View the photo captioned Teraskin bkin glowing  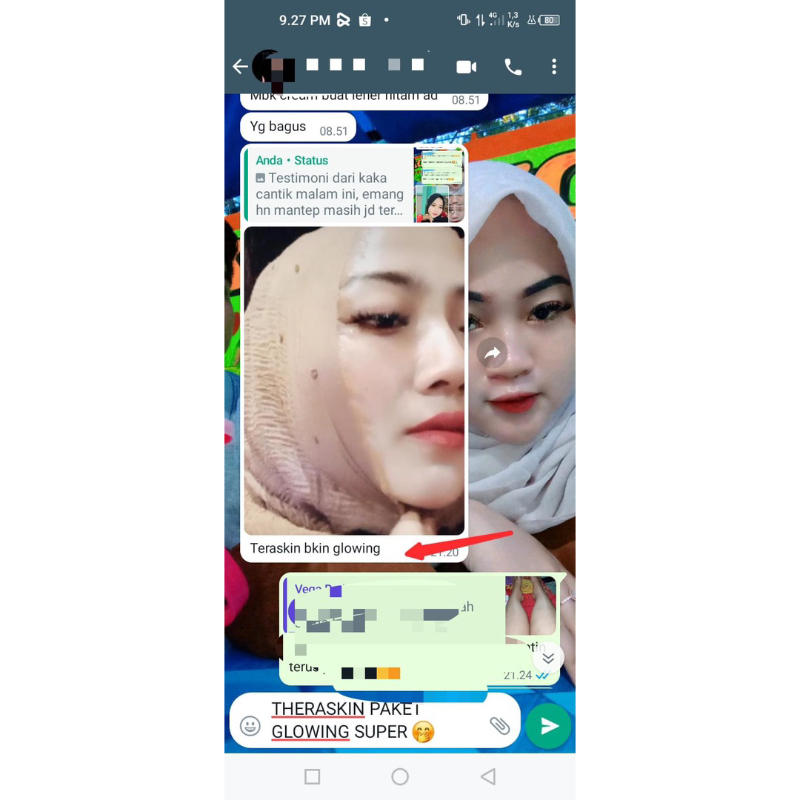click(x=354, y=380)
